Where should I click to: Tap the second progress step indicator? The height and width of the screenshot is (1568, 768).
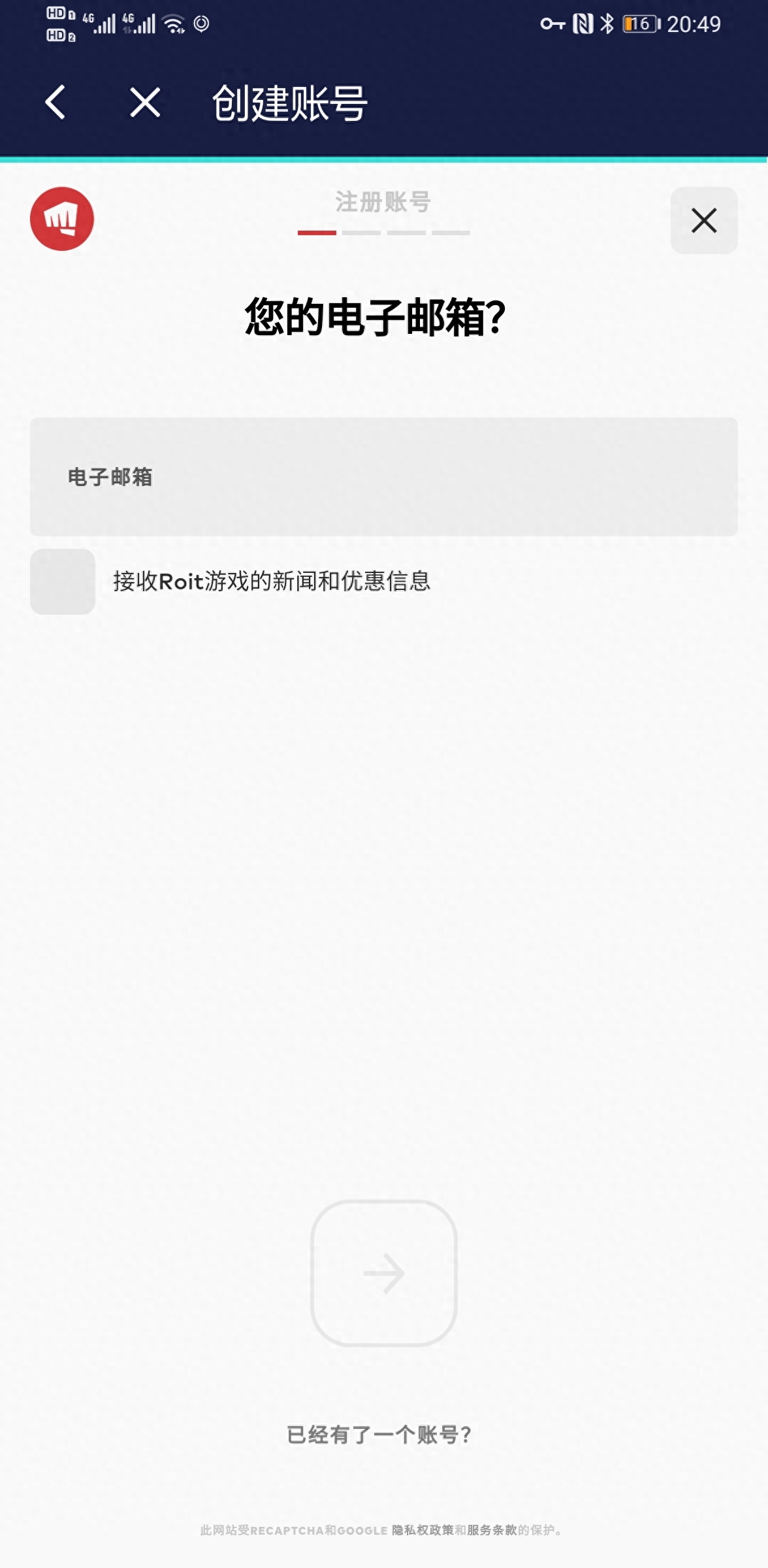[361, 233]
